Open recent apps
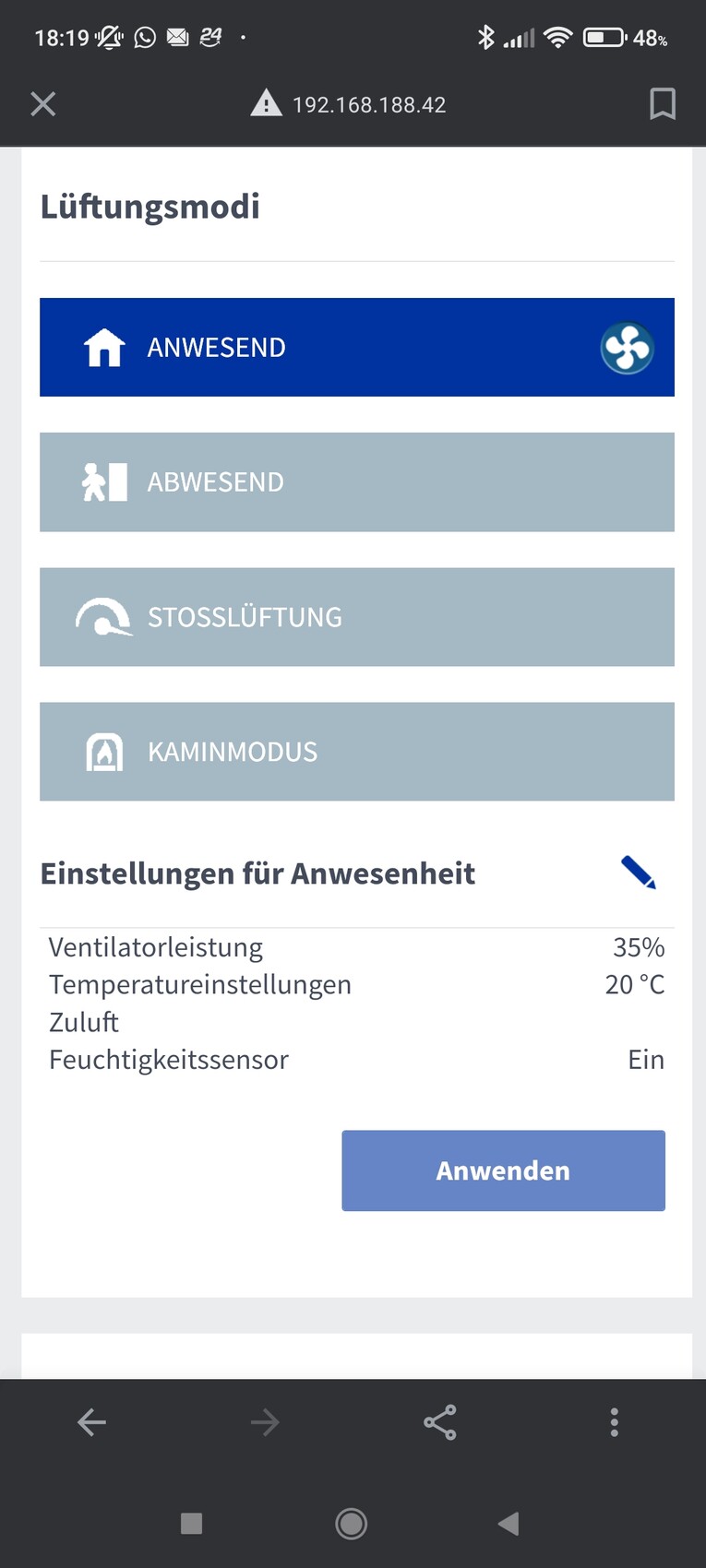706x1568 pixels. (x=192, y=1524)
